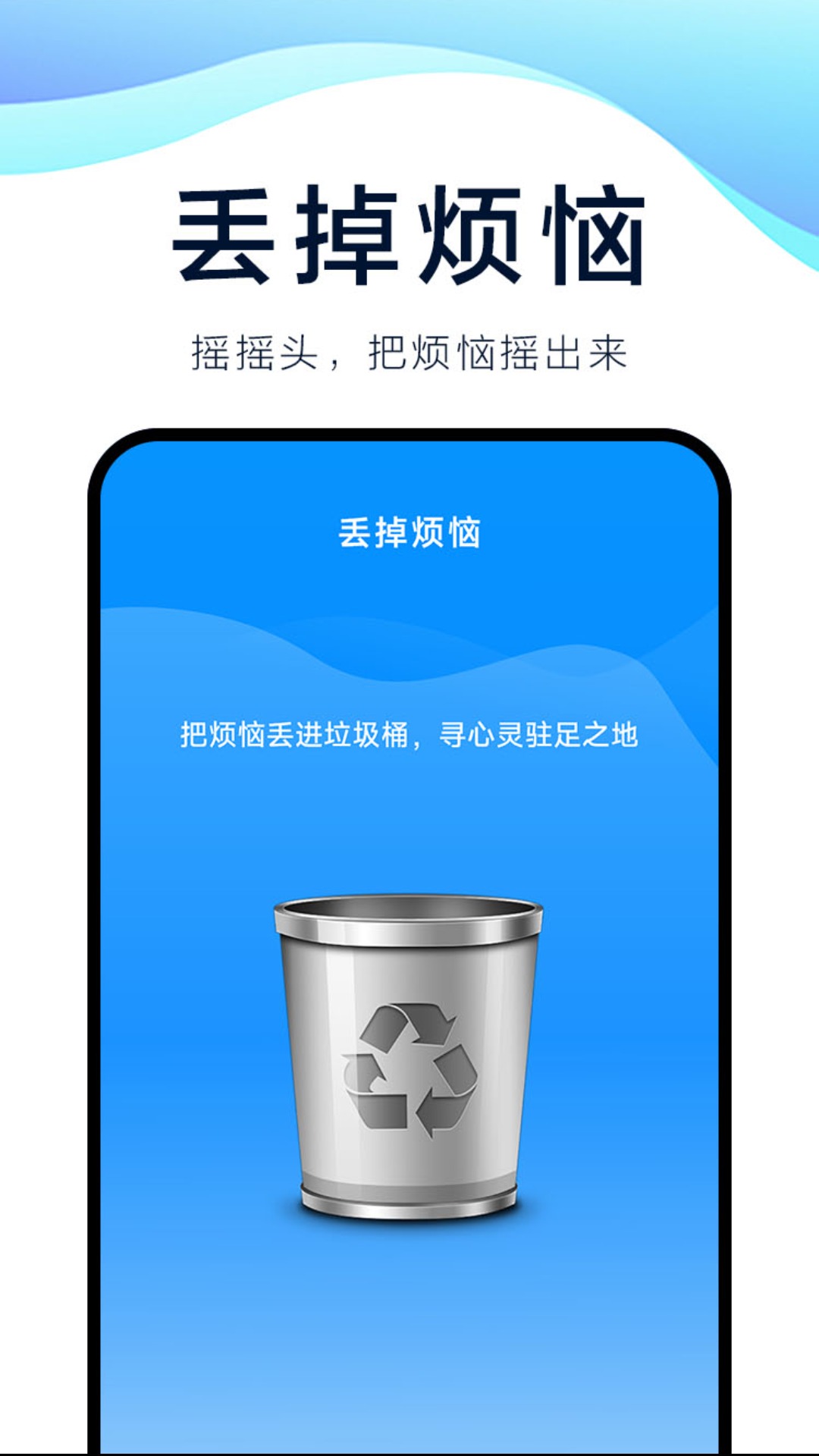Select the 丢掉烦恼 header inside the phone
The image size is (819, 1456).
click(x=409, y=531)
